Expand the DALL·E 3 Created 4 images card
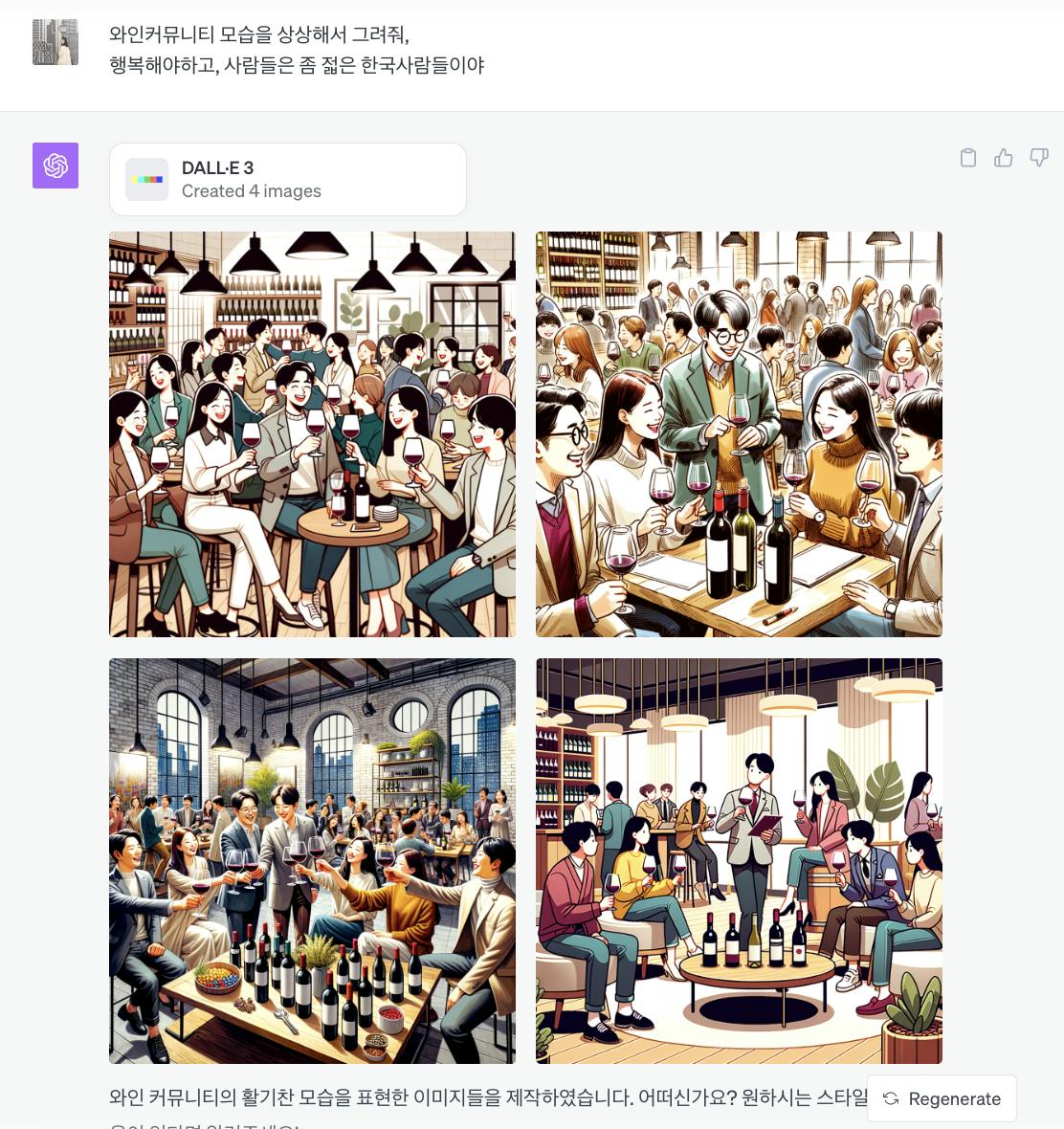Image resolution: width=1064 pixels, height=1129 pixels. point(287,179)
